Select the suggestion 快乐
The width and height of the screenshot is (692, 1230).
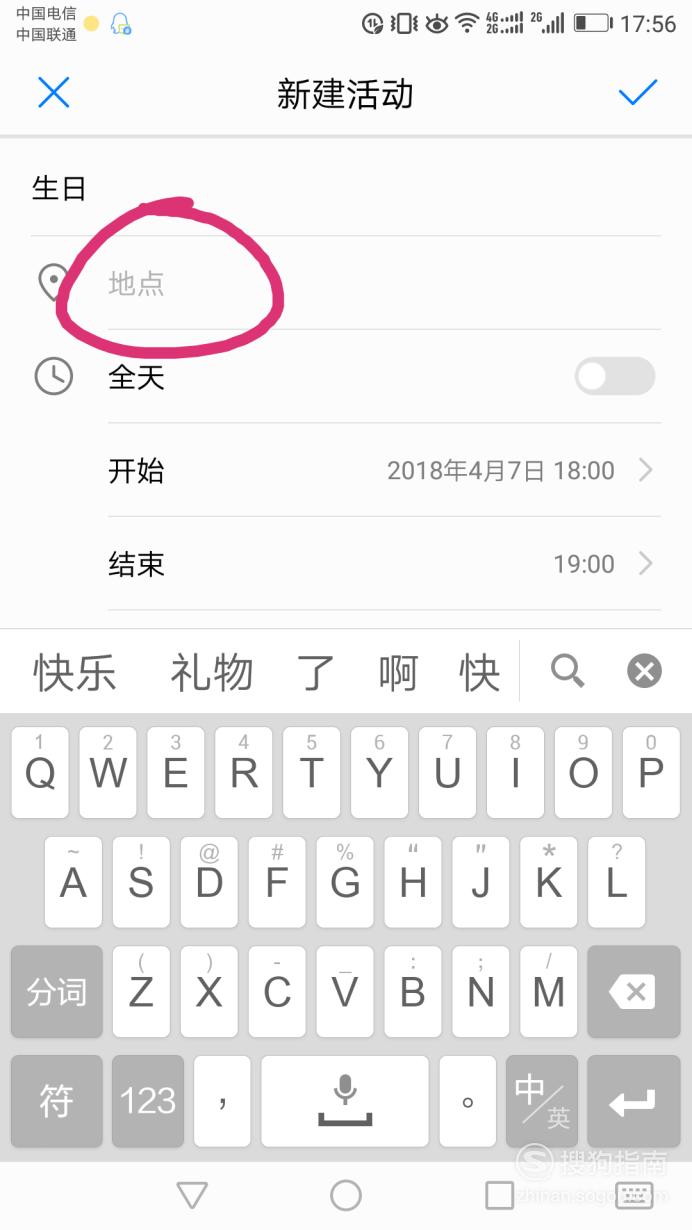[x=75, y=672]
